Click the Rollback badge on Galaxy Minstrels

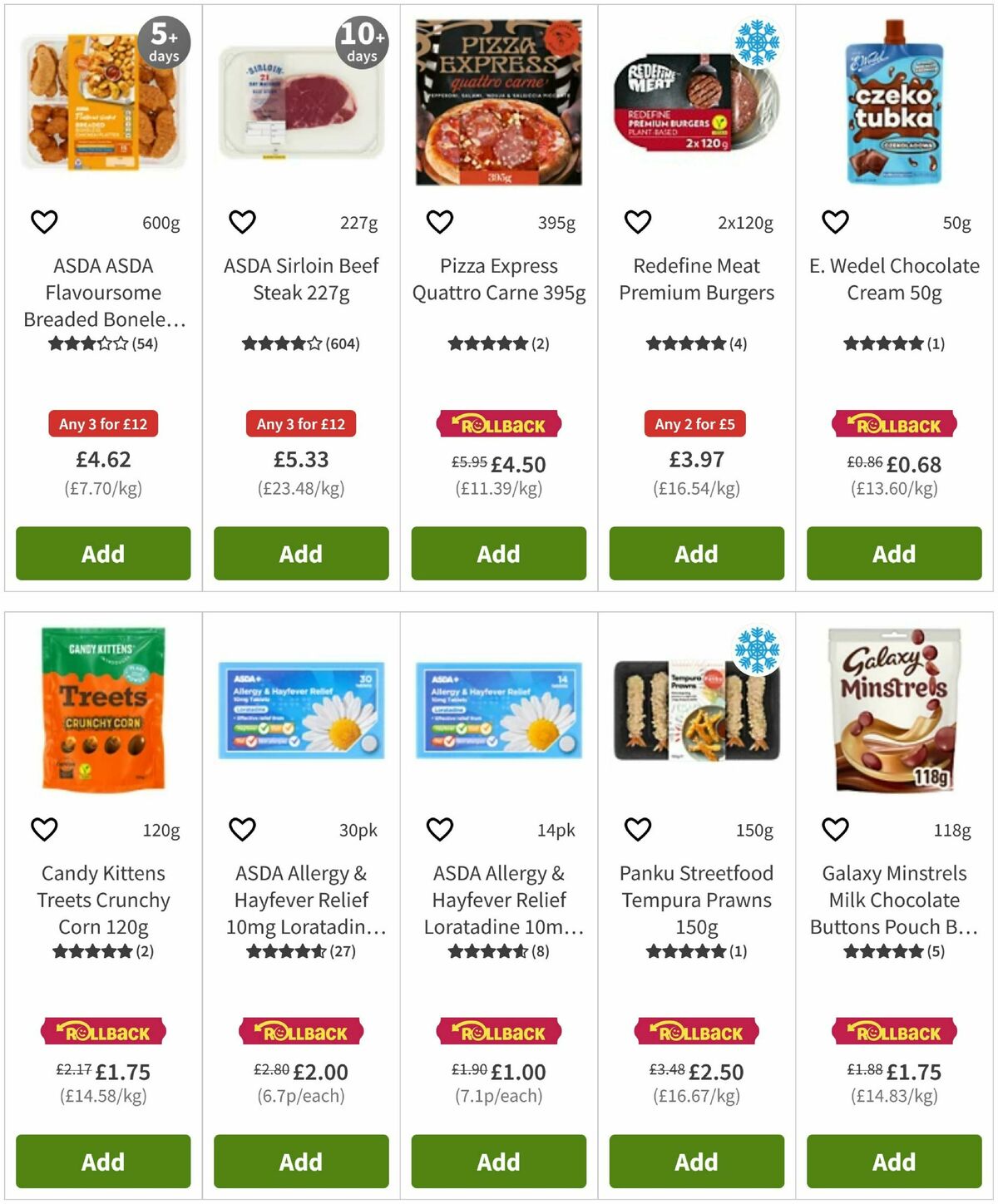pyautogui.click(x=893, y=1032)
